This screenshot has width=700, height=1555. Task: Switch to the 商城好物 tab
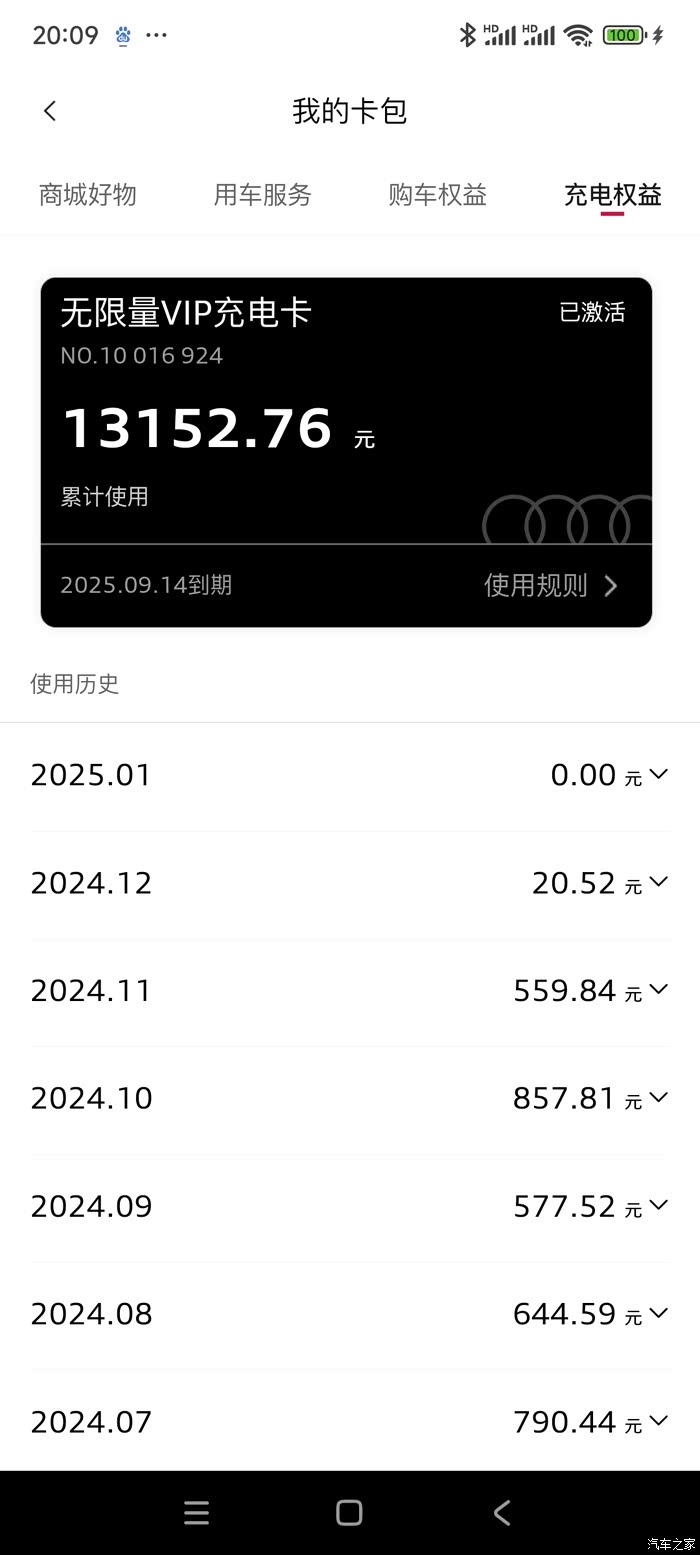pyautogui.click(x=87, y=194)
